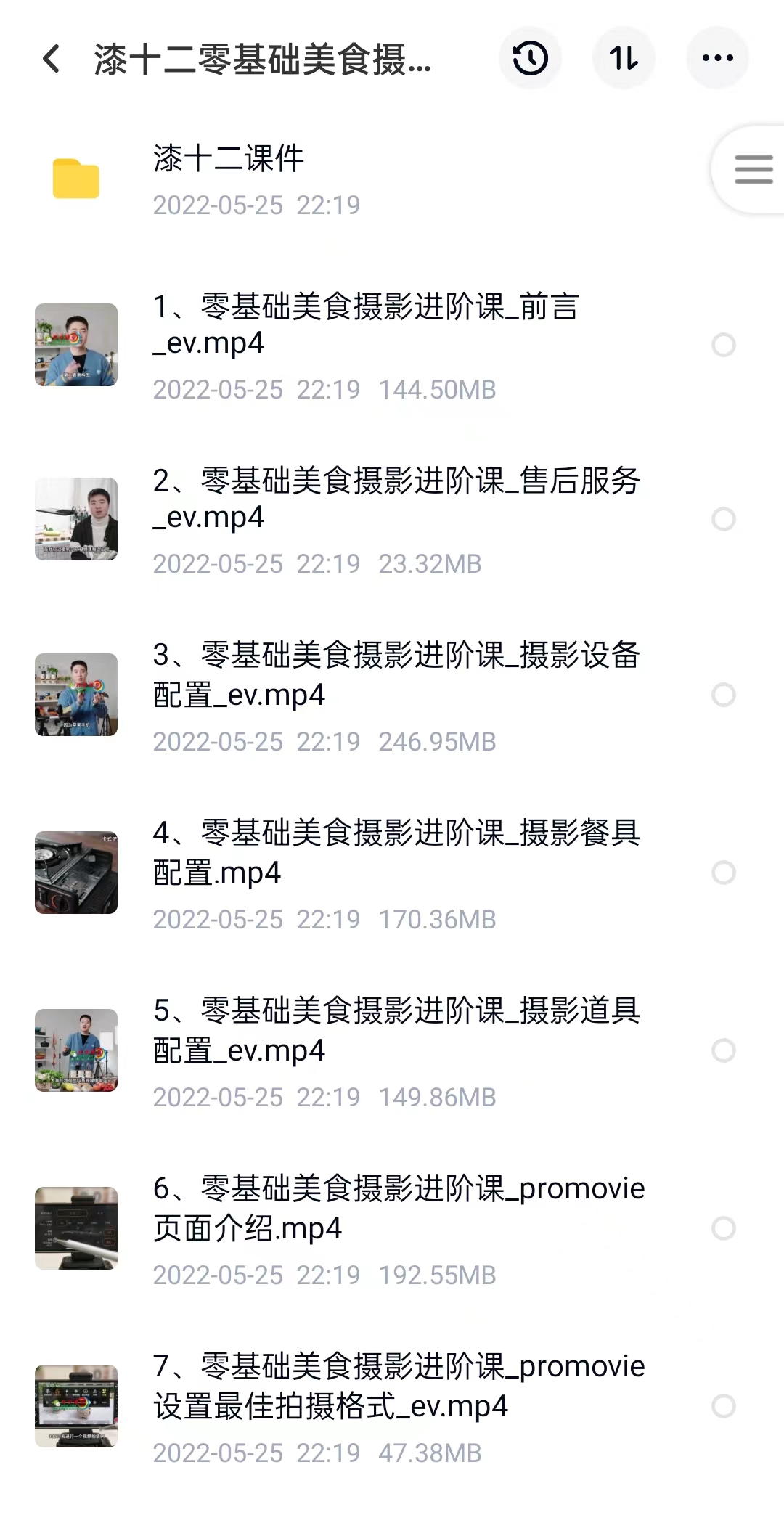Go back using the back arrow
Screen dimensions: 784x1515
coord(51,58)
